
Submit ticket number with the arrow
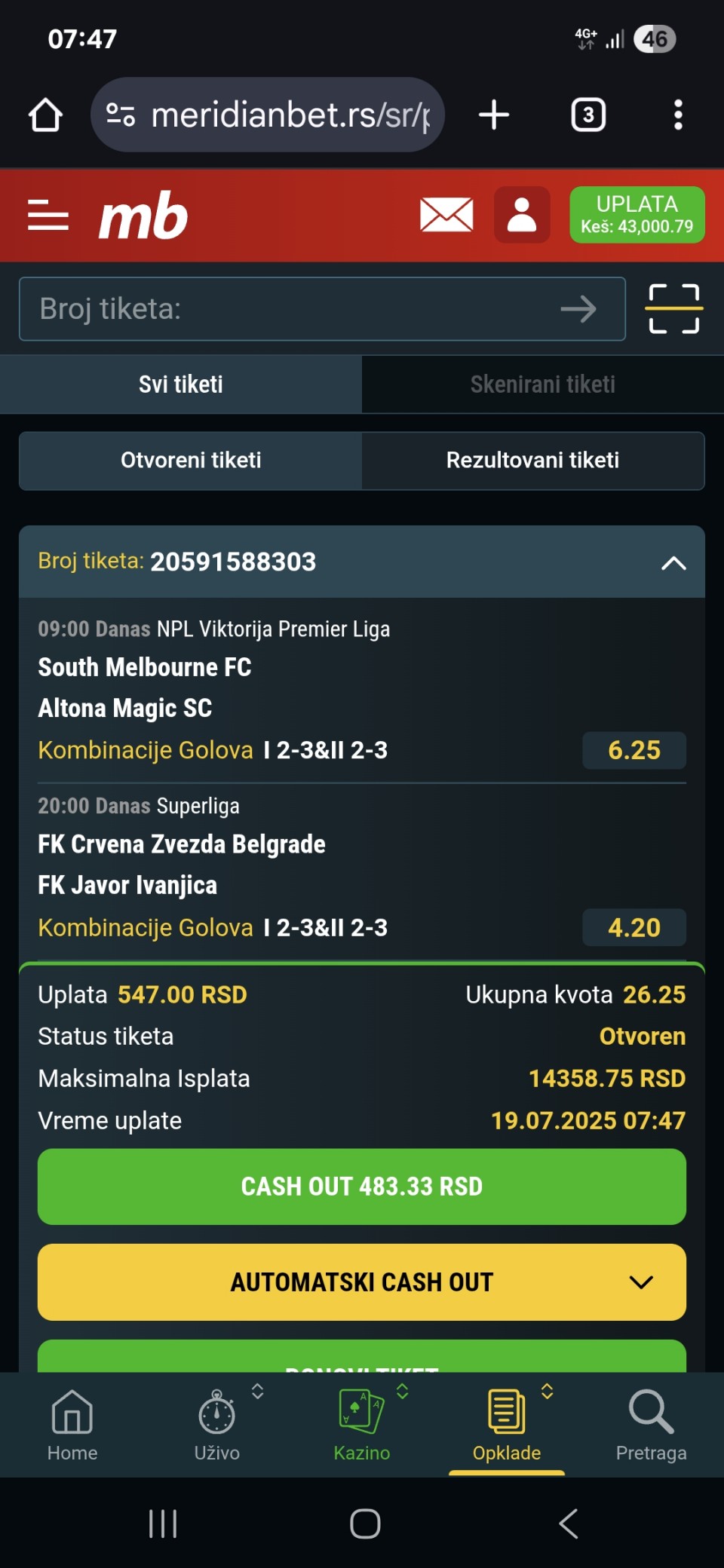point(578,309)
